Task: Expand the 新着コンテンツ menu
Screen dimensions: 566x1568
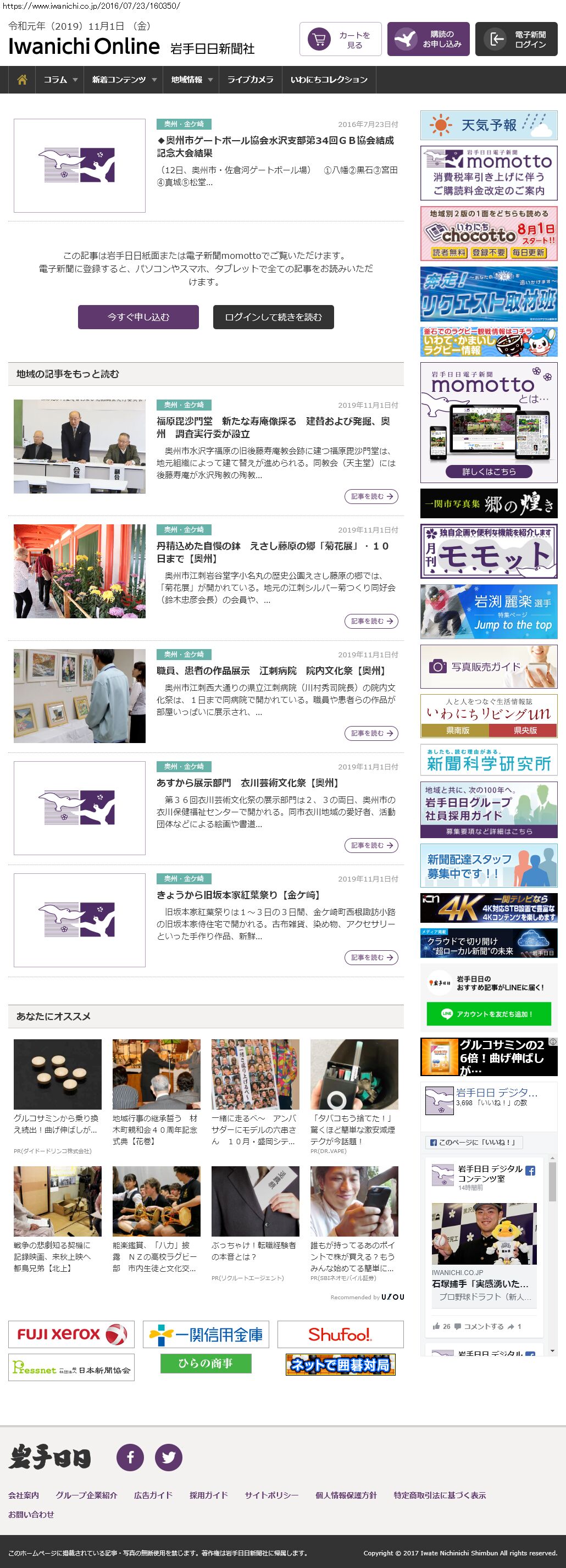Action: coord(124,80)
